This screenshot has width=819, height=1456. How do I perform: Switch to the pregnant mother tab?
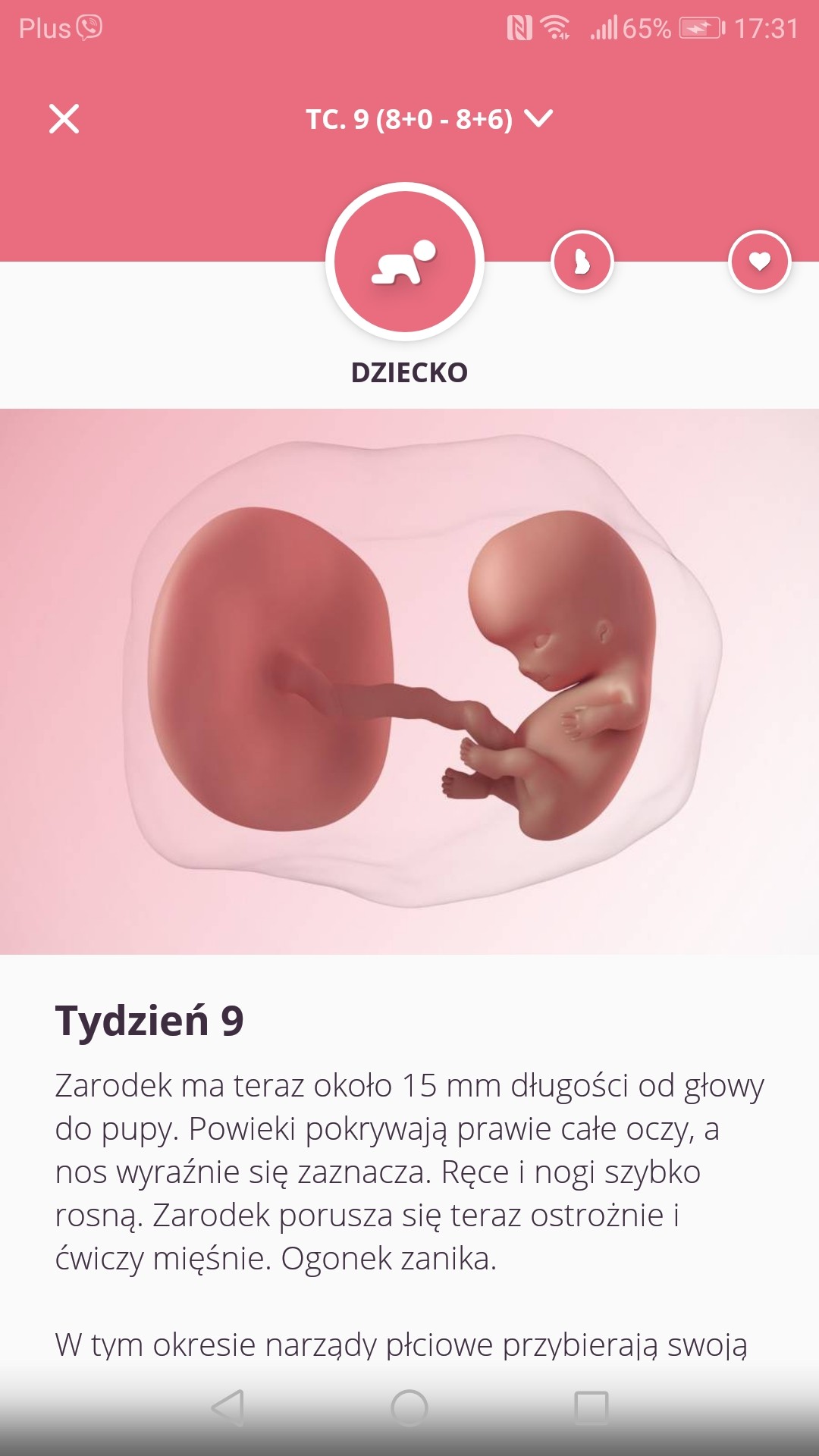[582, 262]
